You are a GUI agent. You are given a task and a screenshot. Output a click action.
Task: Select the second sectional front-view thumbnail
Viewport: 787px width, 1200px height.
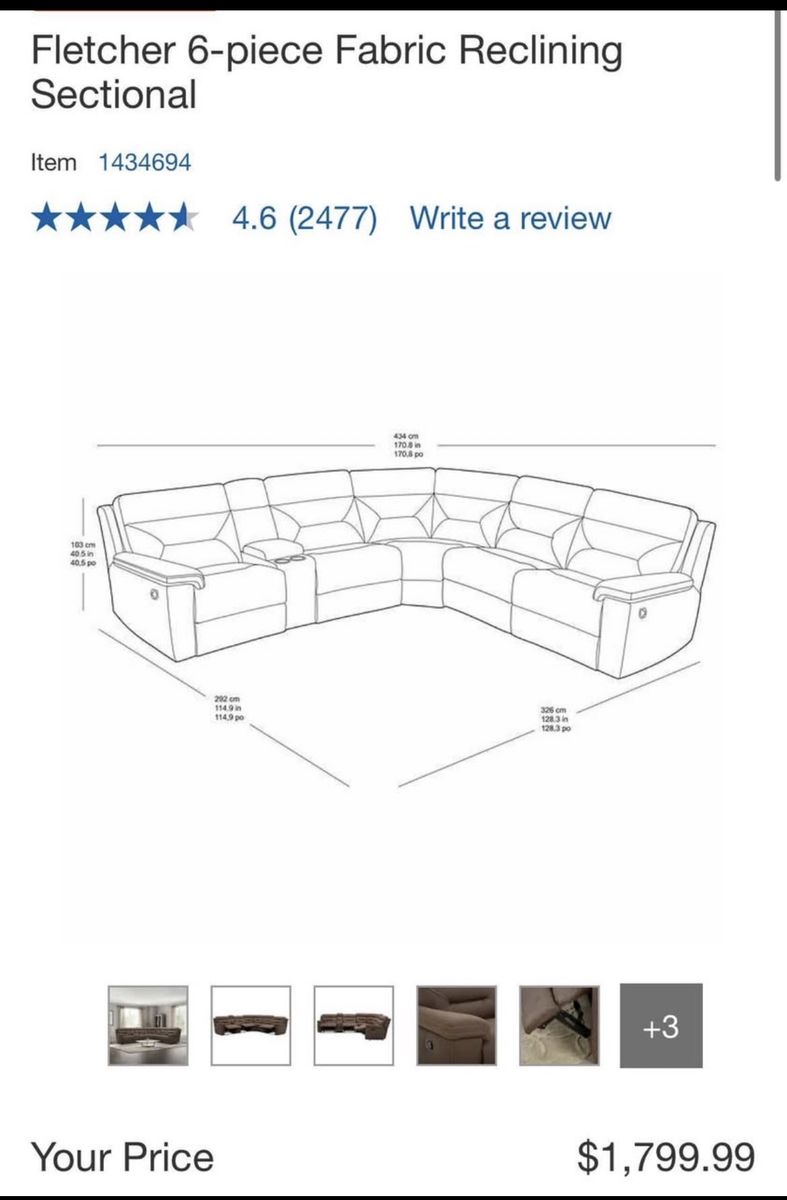click(x=250, y=1025)
